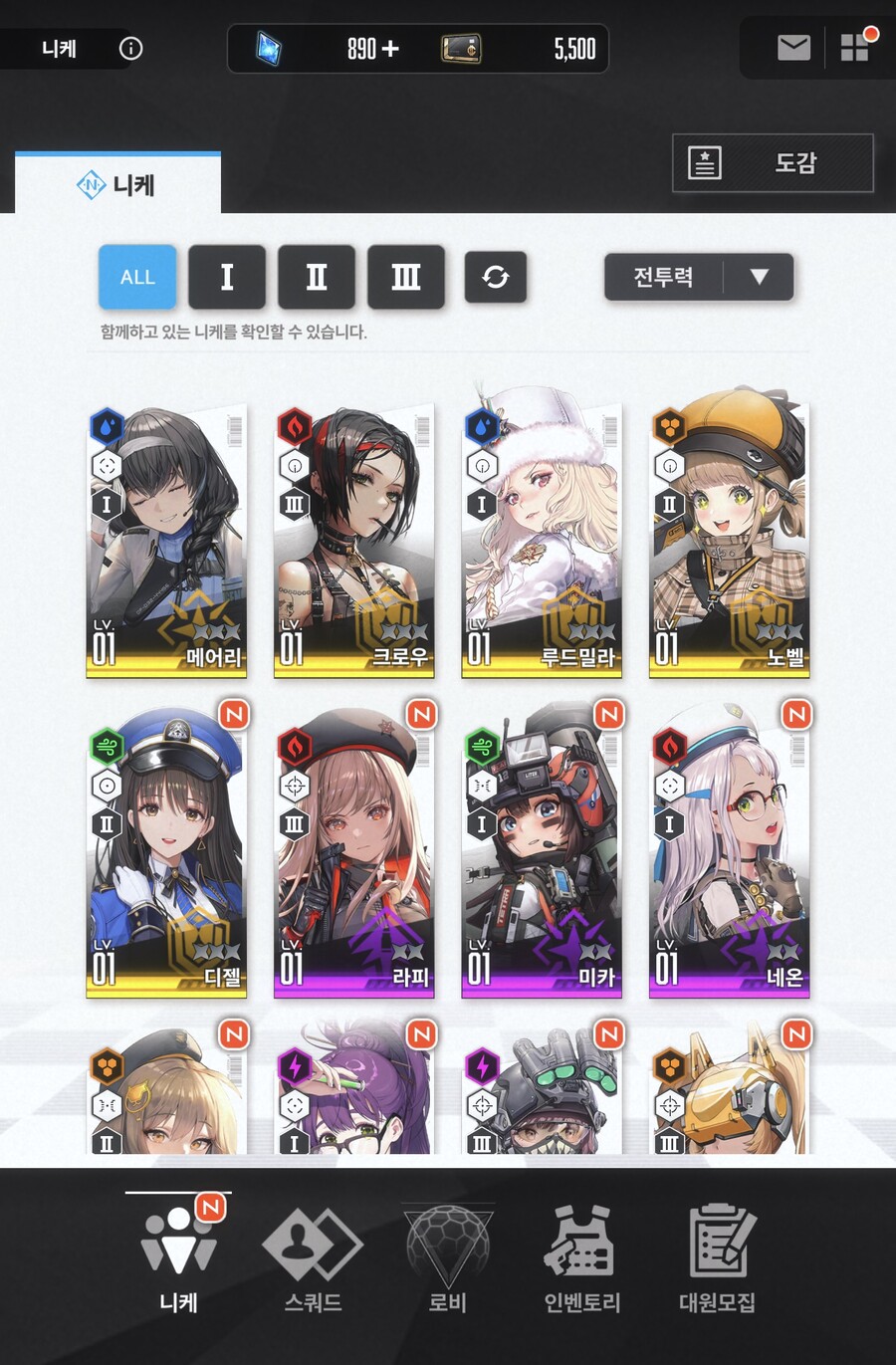Open the grid menu icon
Viewport: 896px width, 1365px height.
pos(854,48)
